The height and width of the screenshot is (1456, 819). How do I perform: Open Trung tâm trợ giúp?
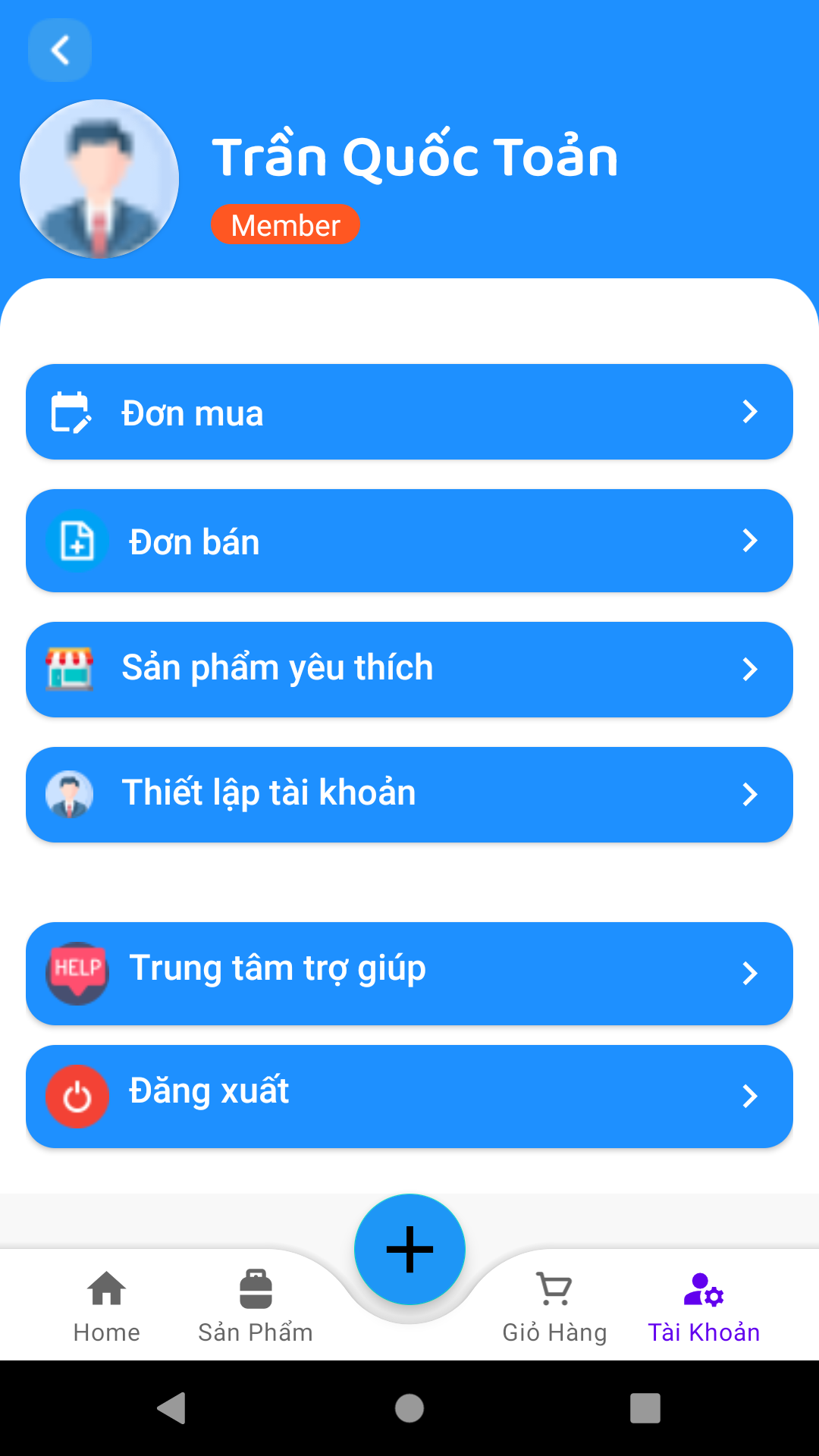click(409, 973)
